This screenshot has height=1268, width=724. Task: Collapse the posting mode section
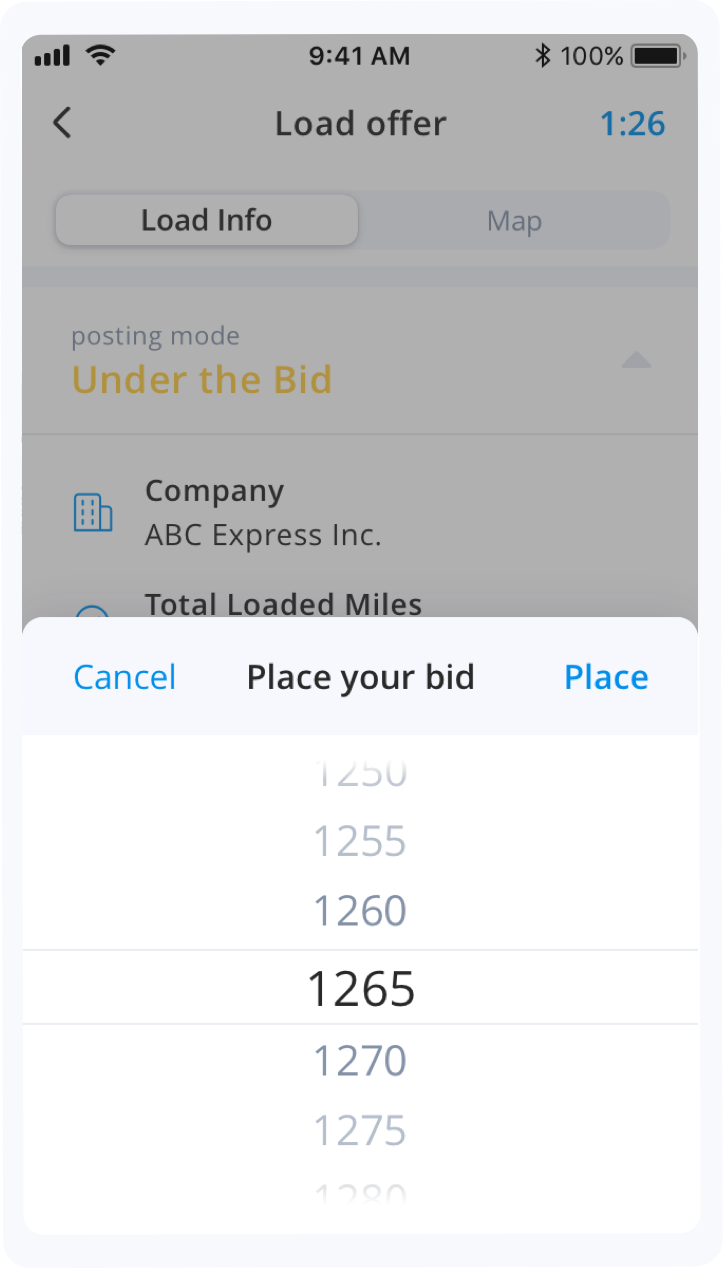pyautogui.click(x=636, y=360)
